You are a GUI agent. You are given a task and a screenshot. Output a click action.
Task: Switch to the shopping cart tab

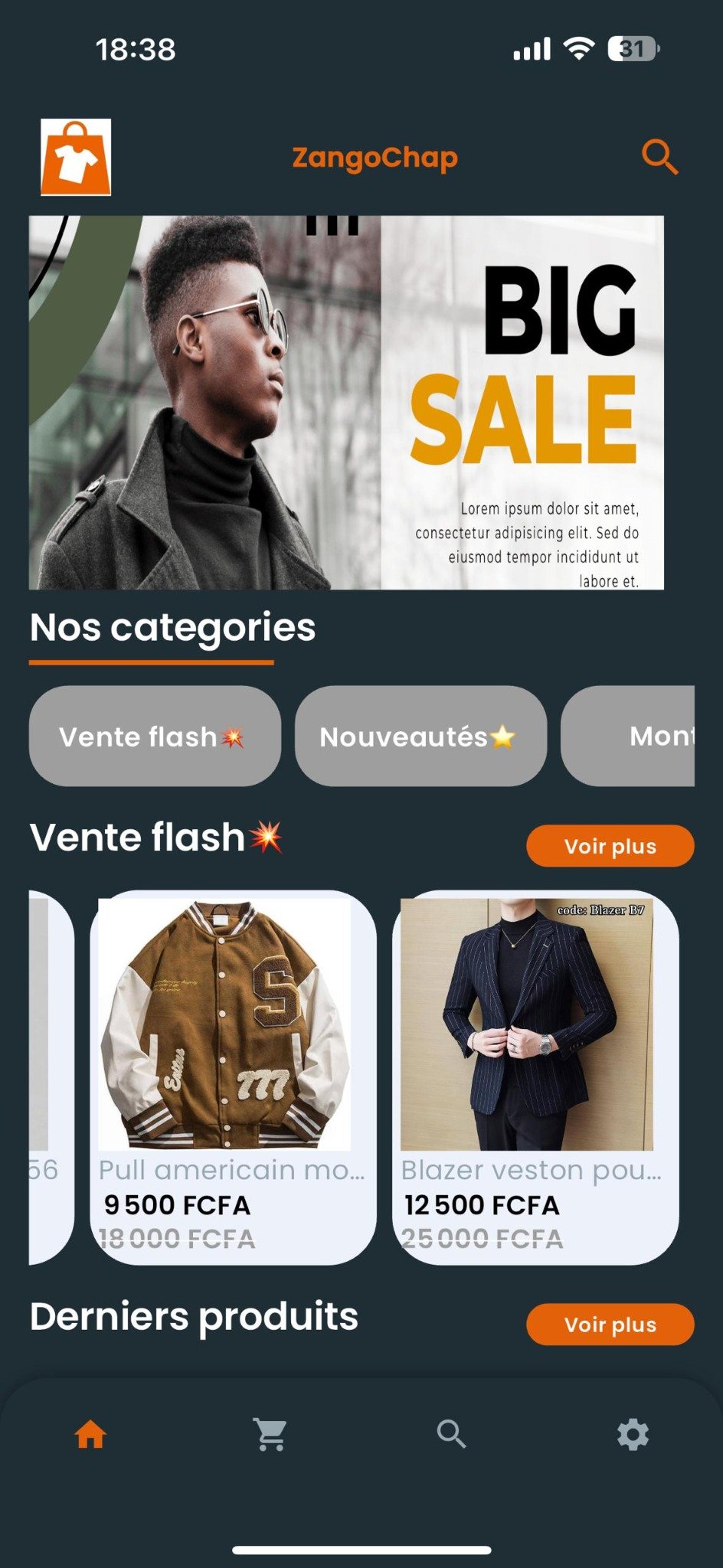271,1435
